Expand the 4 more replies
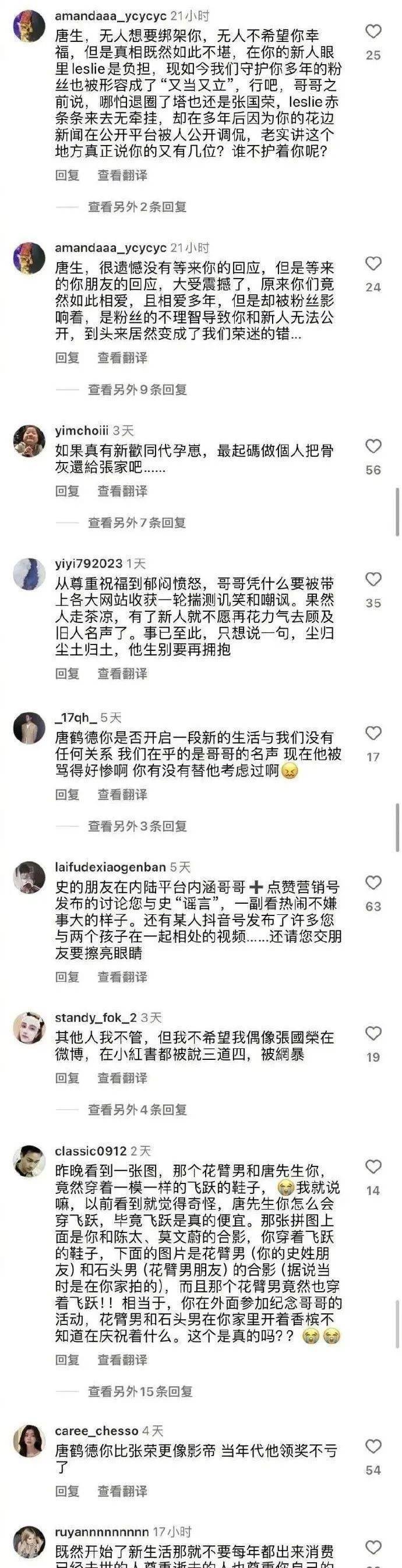Viewport: 402px width, 1568px height. pyautogui.click(x=137, y=1109)
